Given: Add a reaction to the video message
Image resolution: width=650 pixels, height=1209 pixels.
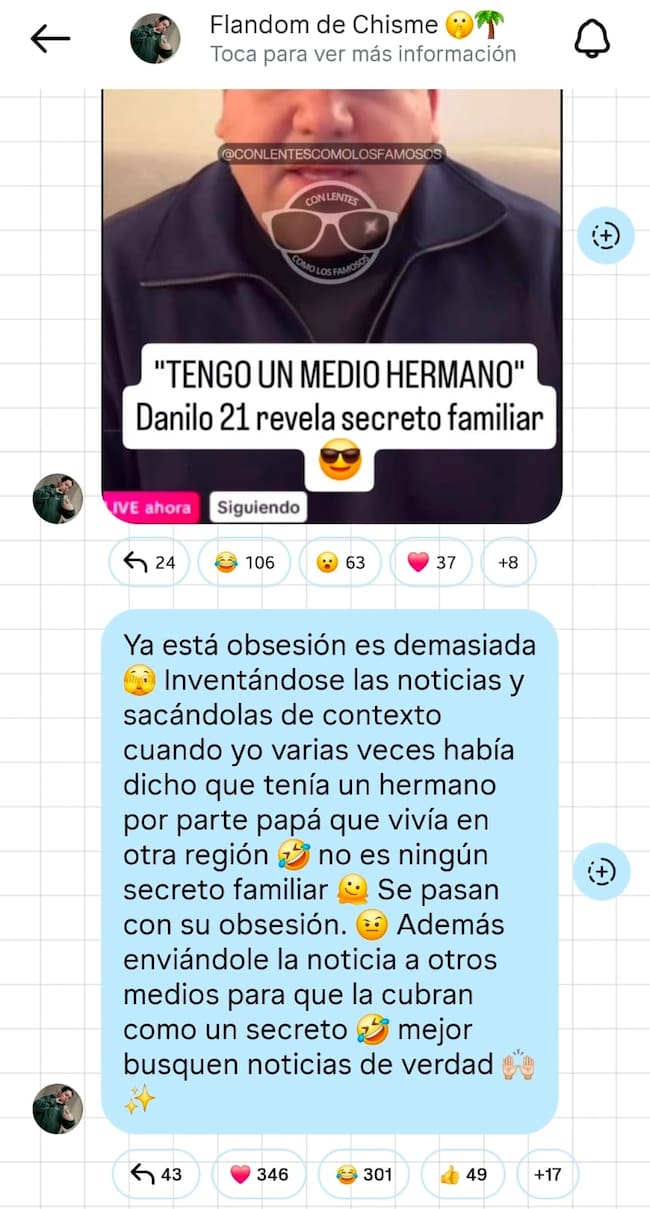Looking at the screenshot, I should pyautogui.click(x=606, y=236).
